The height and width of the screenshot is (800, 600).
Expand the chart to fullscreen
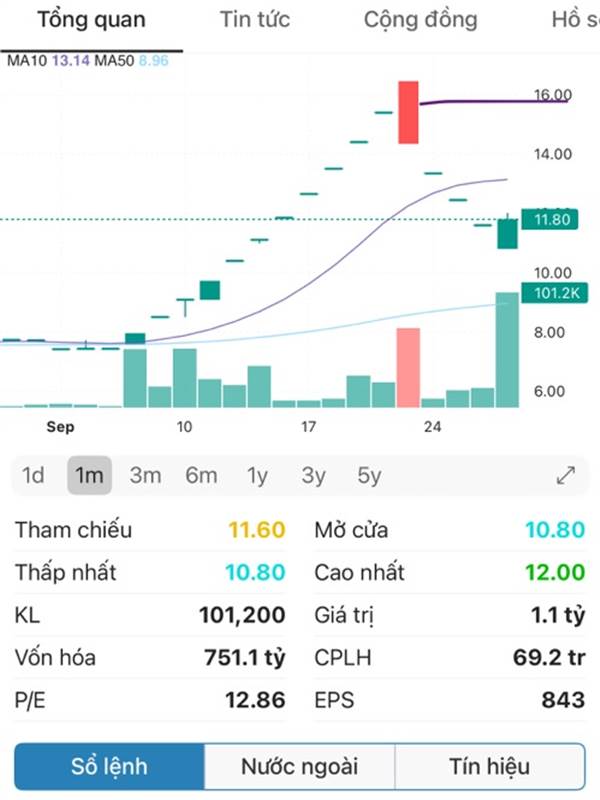[566, 476]
